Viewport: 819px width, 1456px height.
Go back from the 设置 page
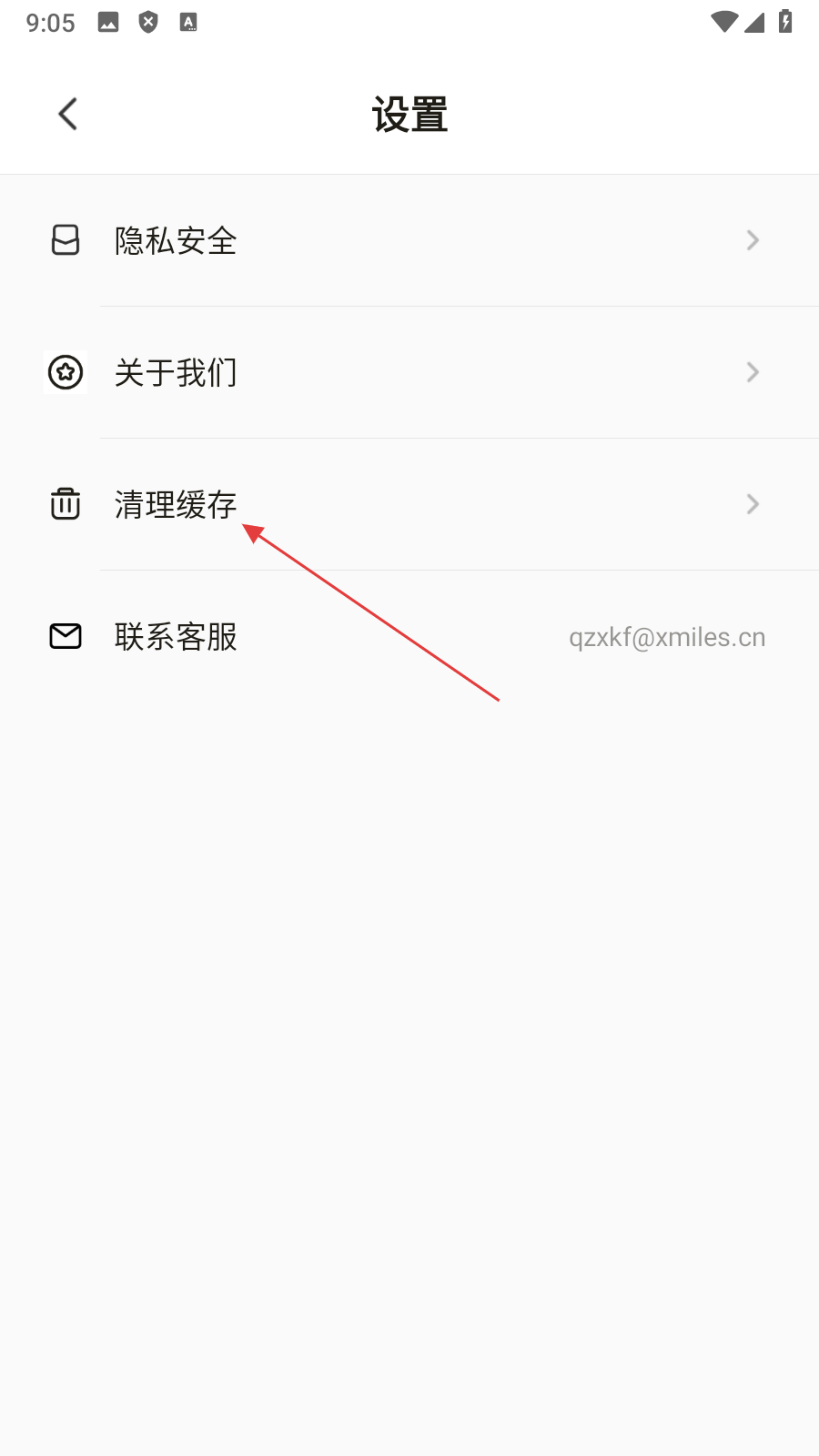(68, 115)
